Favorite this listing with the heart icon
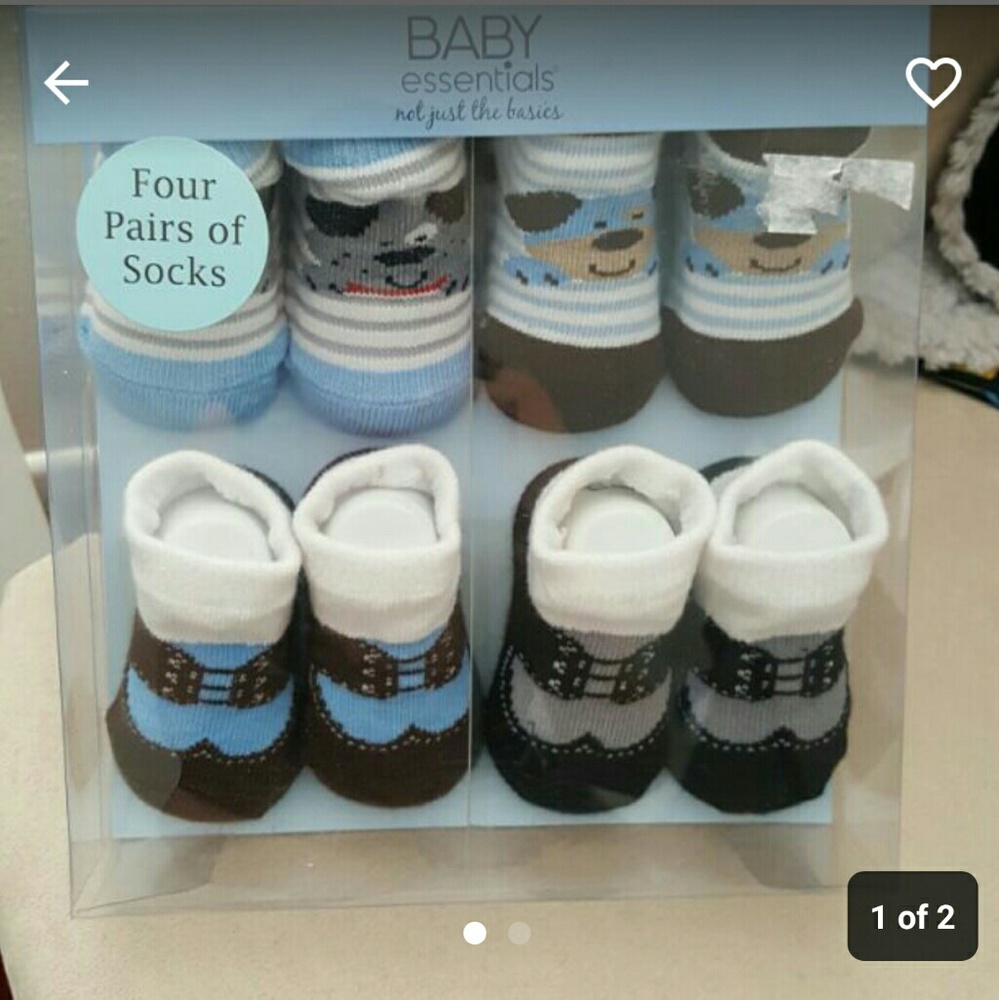 [932, 83]
